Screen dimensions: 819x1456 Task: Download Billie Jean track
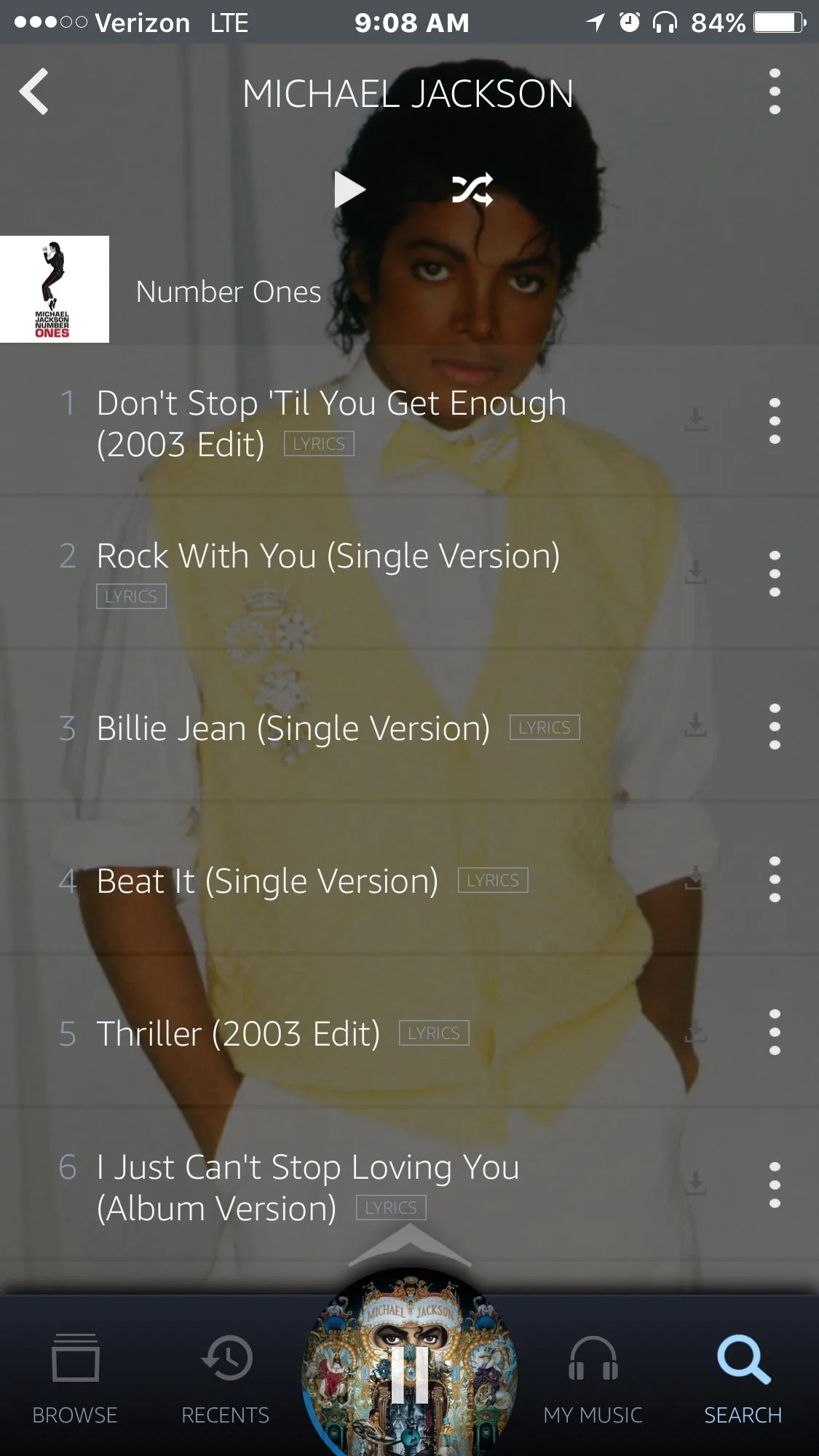click(x=696, y=725)
